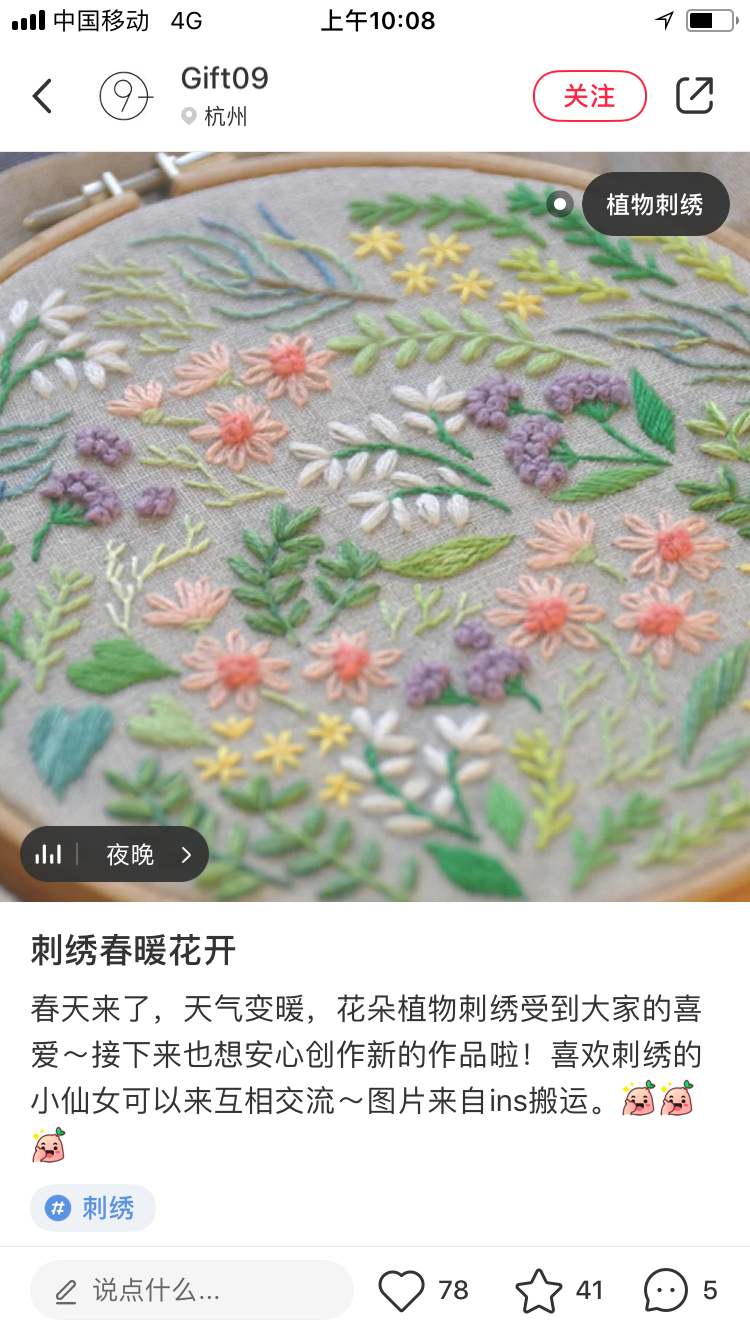Open the #刺绣 topic chip
The width and height of the screenshot is (750, 1334).
93,1208
